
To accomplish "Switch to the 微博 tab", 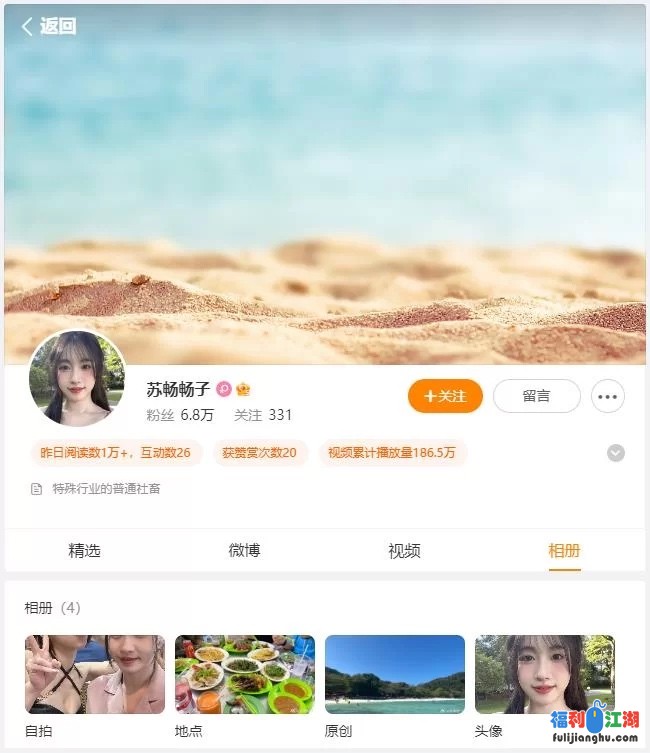I will point(244,550).
